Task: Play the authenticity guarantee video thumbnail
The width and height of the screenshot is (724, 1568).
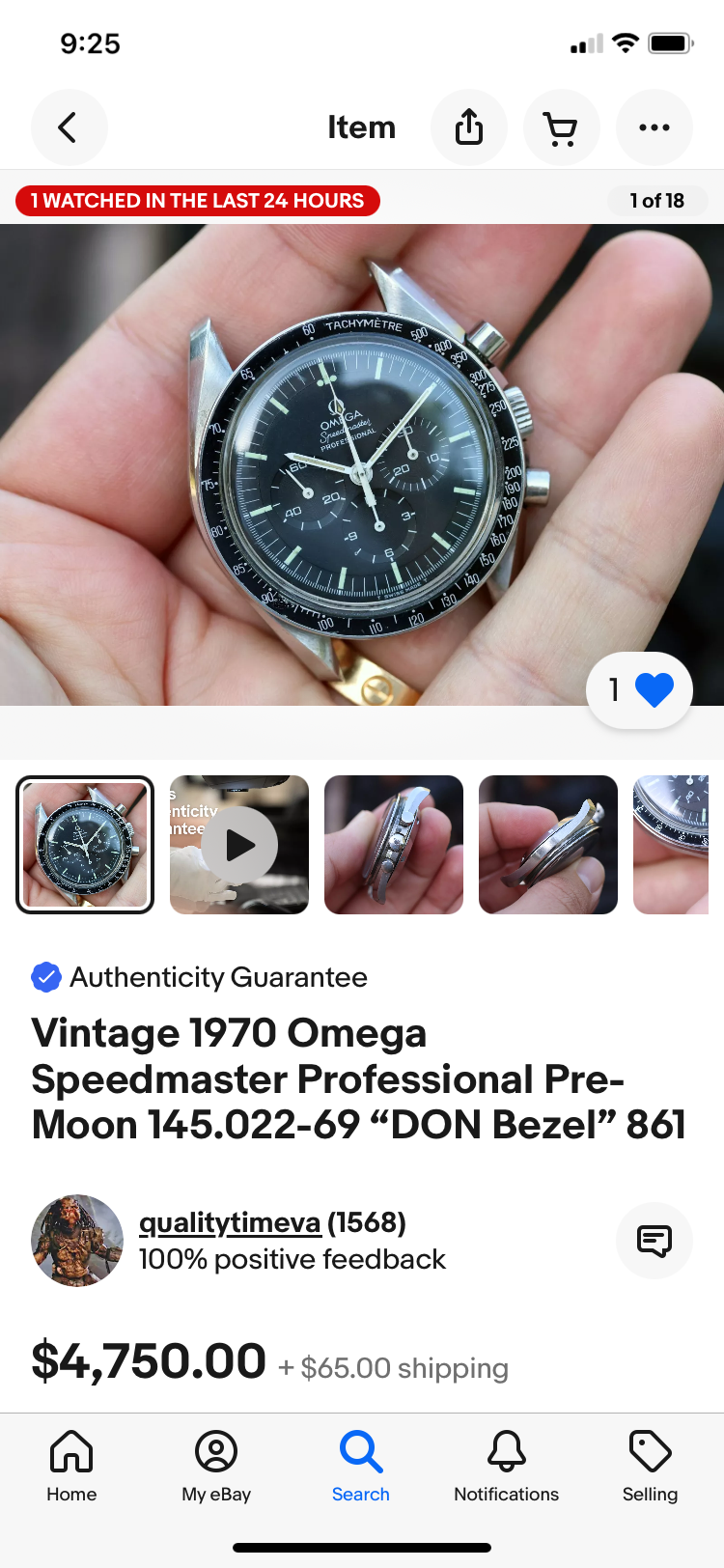Action: tap(239, 845)
